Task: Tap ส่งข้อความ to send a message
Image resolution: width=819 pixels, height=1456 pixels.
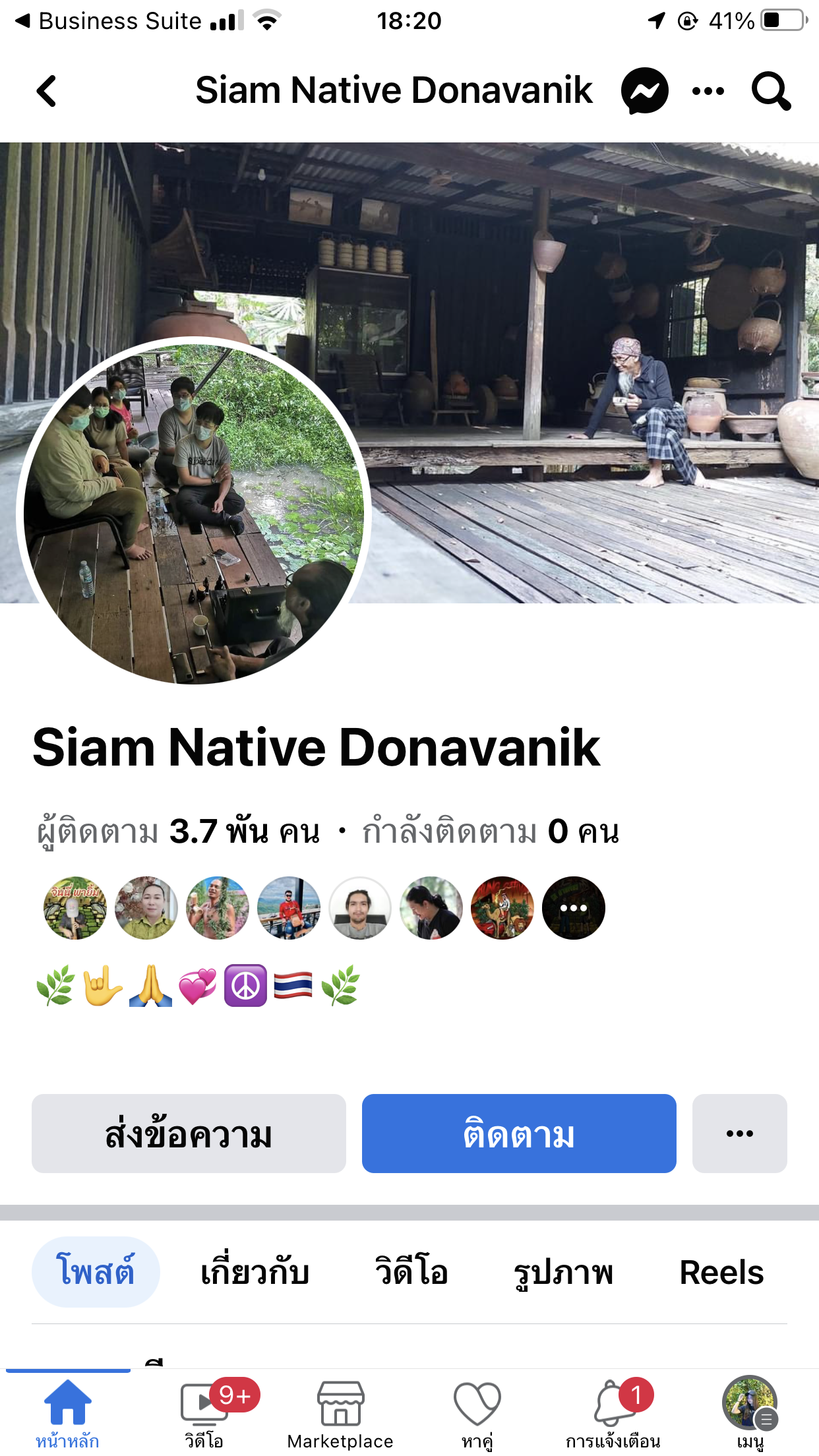Action: pyautogui.click(x=189, y=1134)
